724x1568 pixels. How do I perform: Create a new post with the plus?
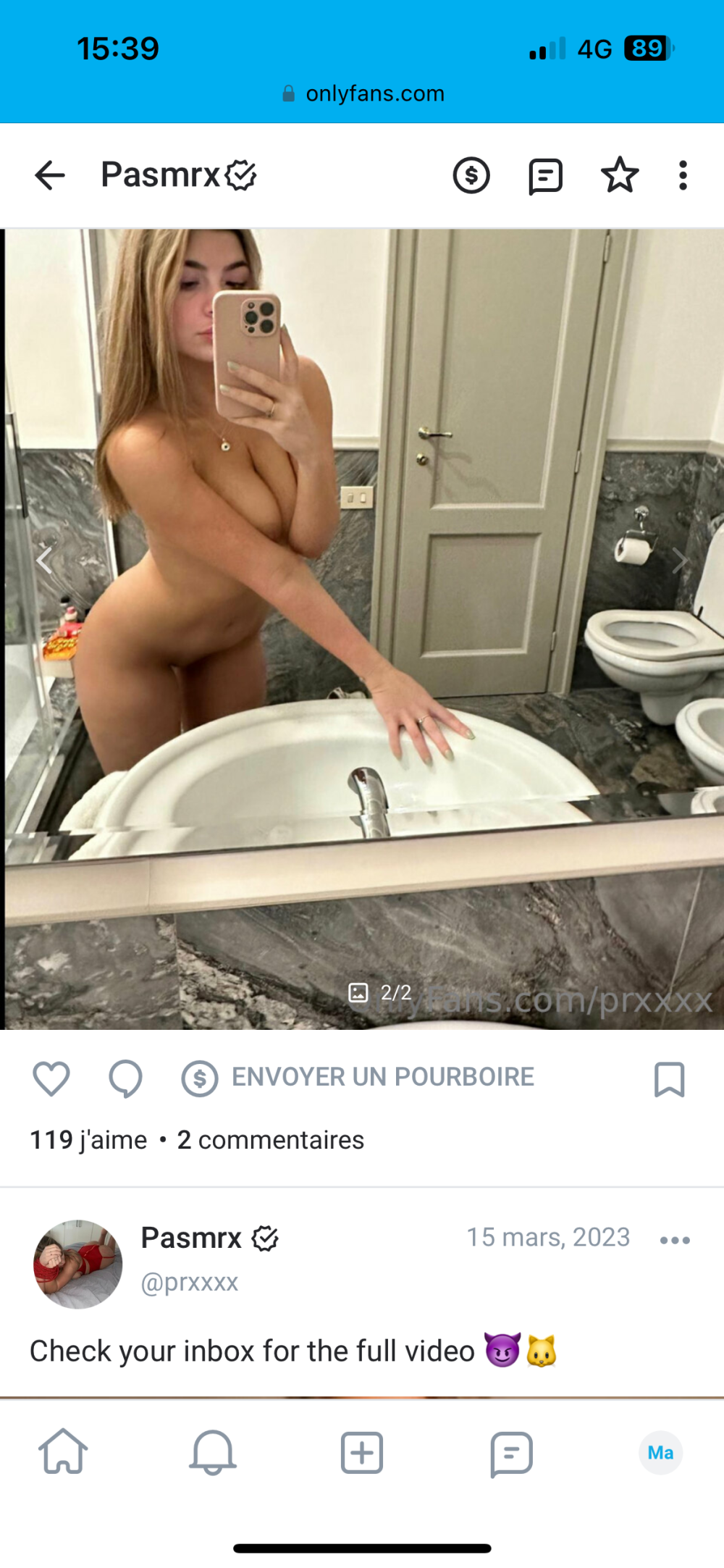[x=362, y=1451]
